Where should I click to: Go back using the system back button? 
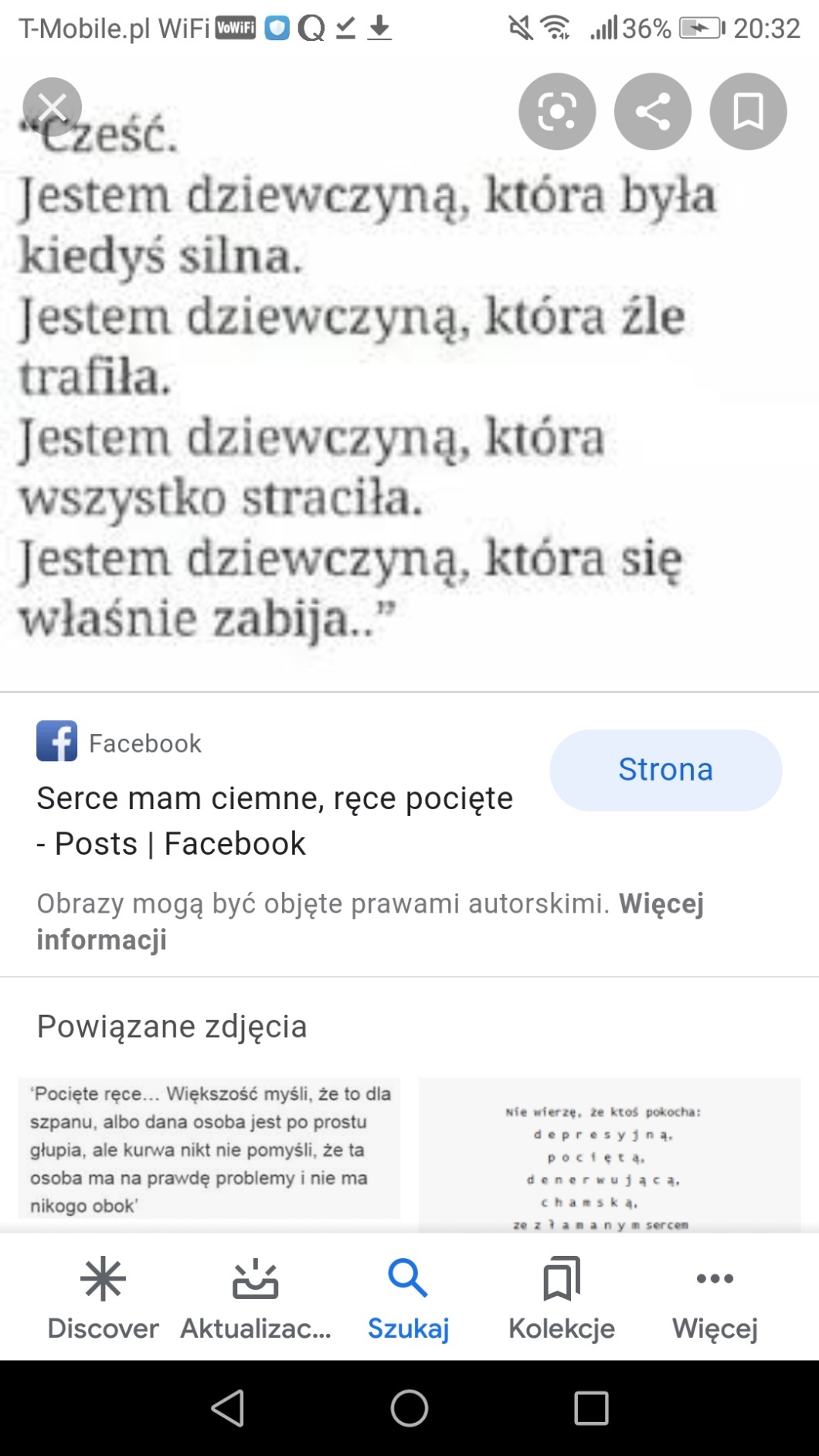(228, 1407)
